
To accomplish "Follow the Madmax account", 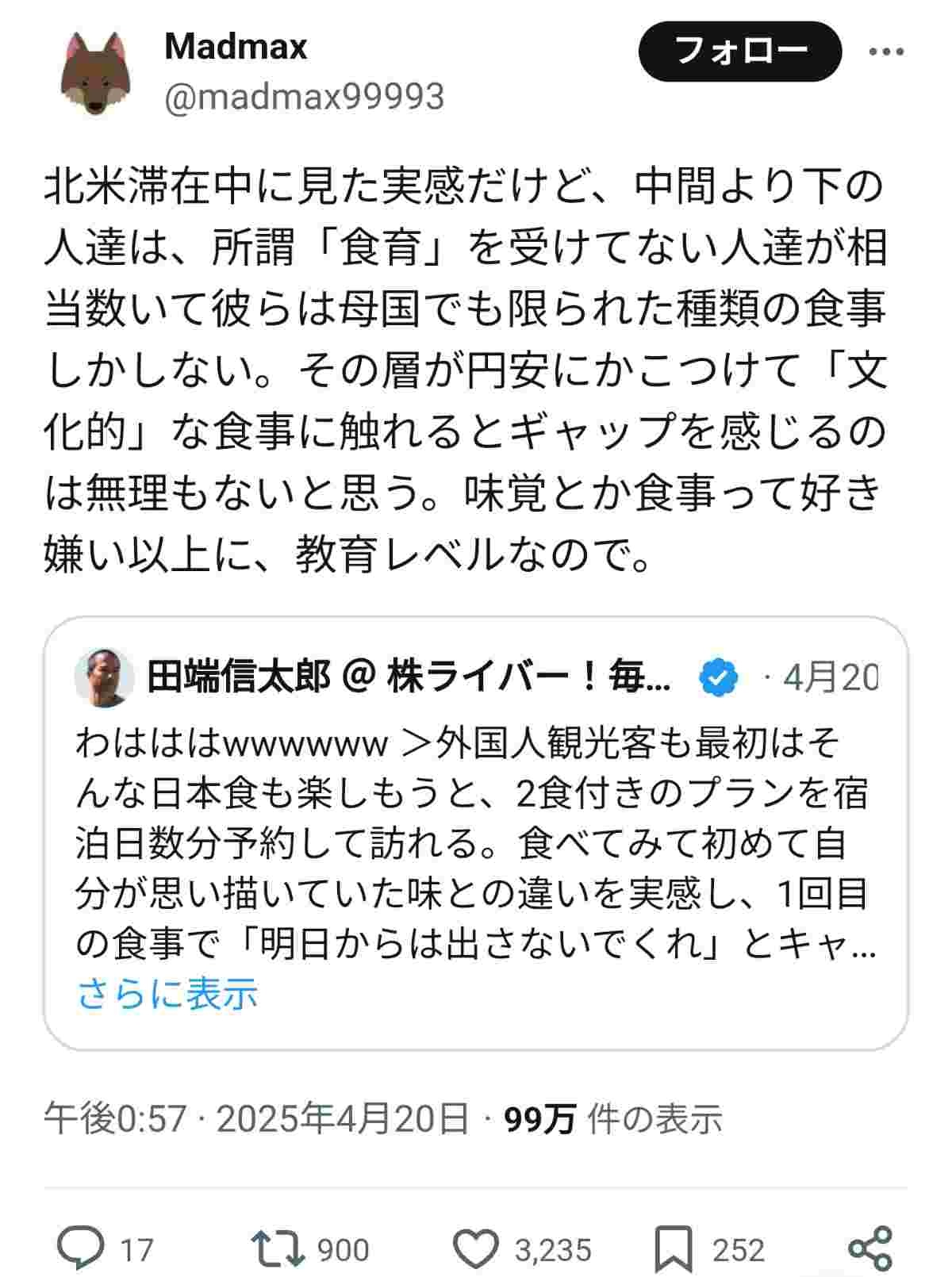I will click(x=739, y=52).
